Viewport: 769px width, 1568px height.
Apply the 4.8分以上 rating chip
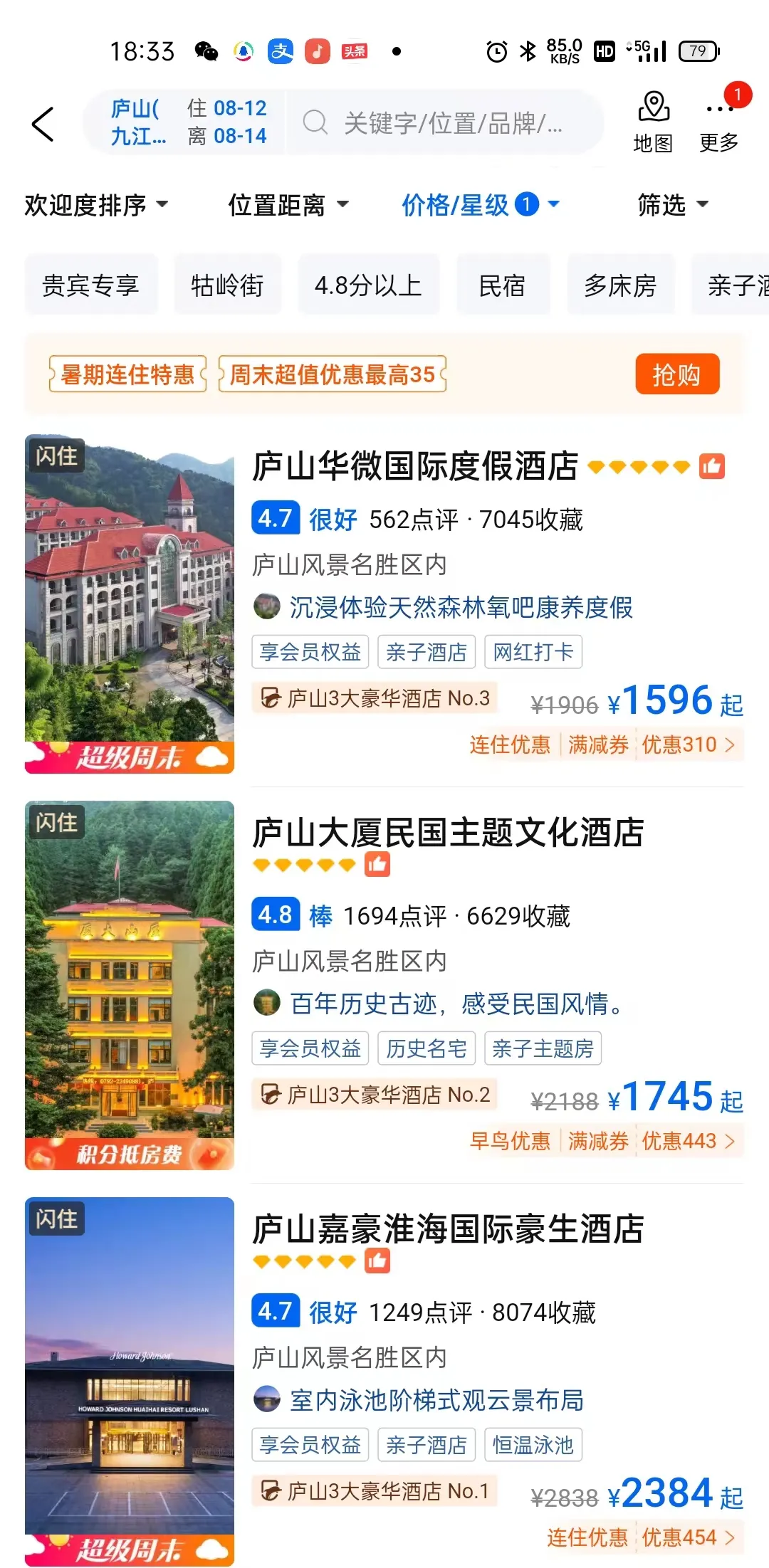coord(368,285)
